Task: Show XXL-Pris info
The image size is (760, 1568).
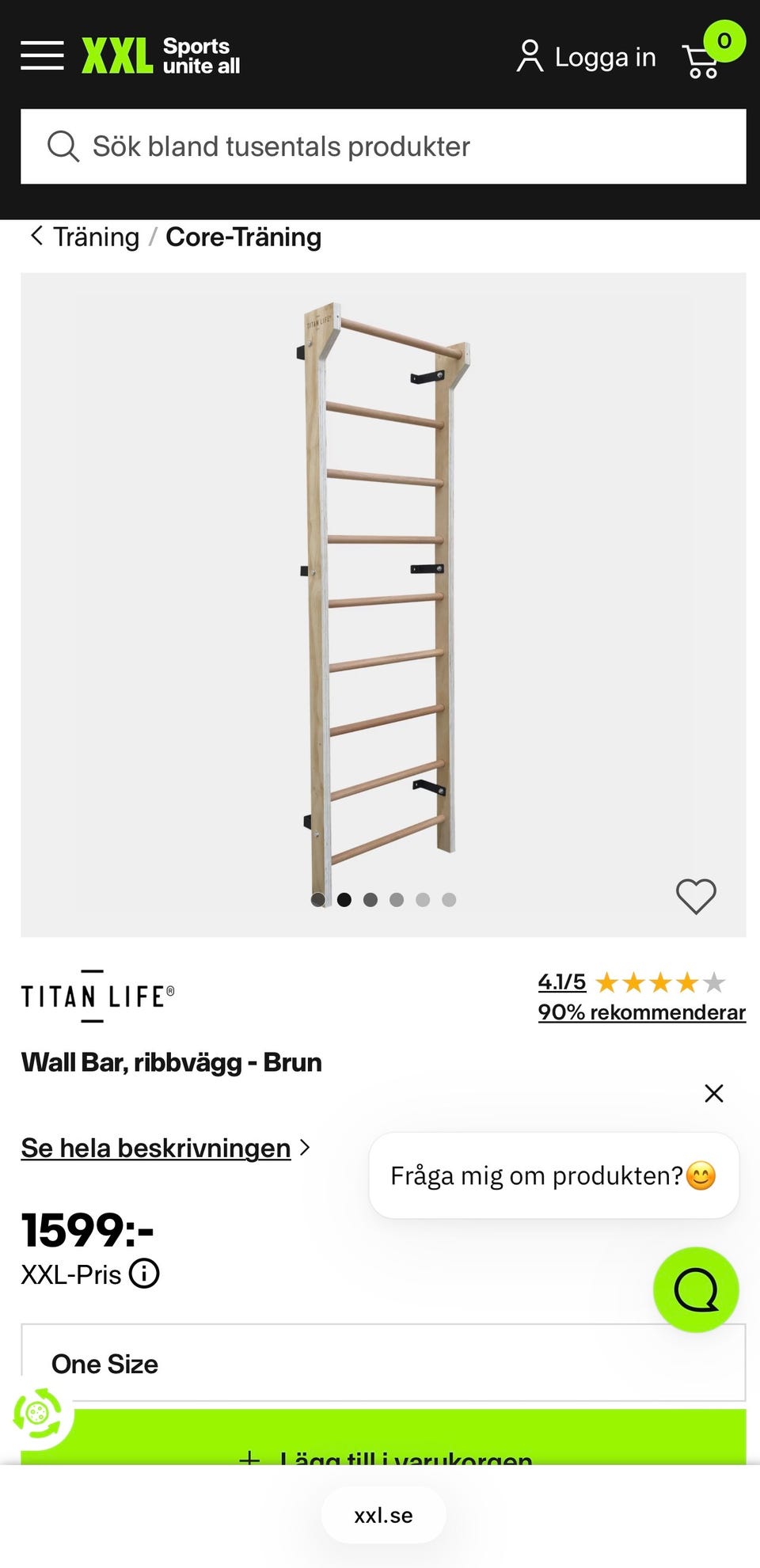Action: [x=144, y=1274]
